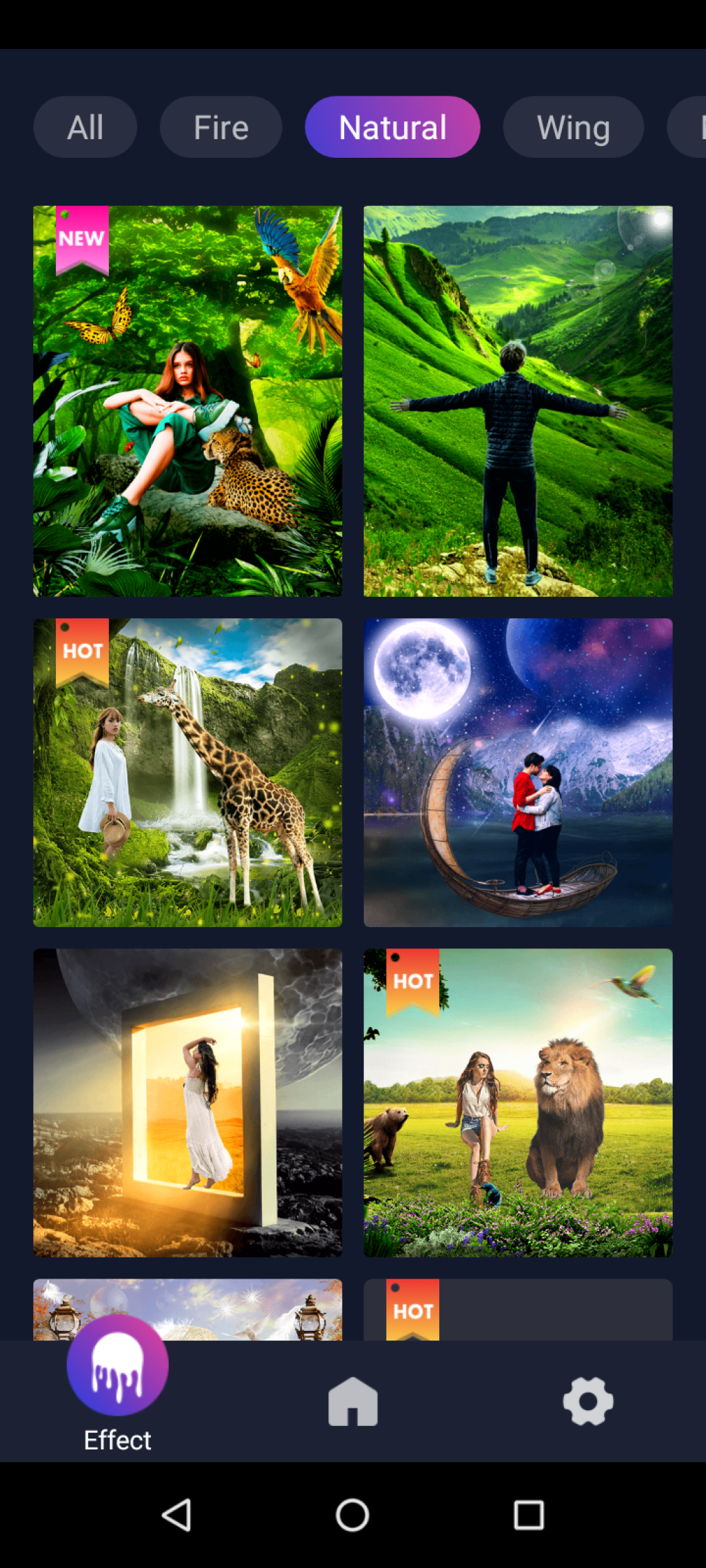This screenshot has height=1568, width=706.
Task: Switch to the Fire category
Action: [x=221, y=128]
